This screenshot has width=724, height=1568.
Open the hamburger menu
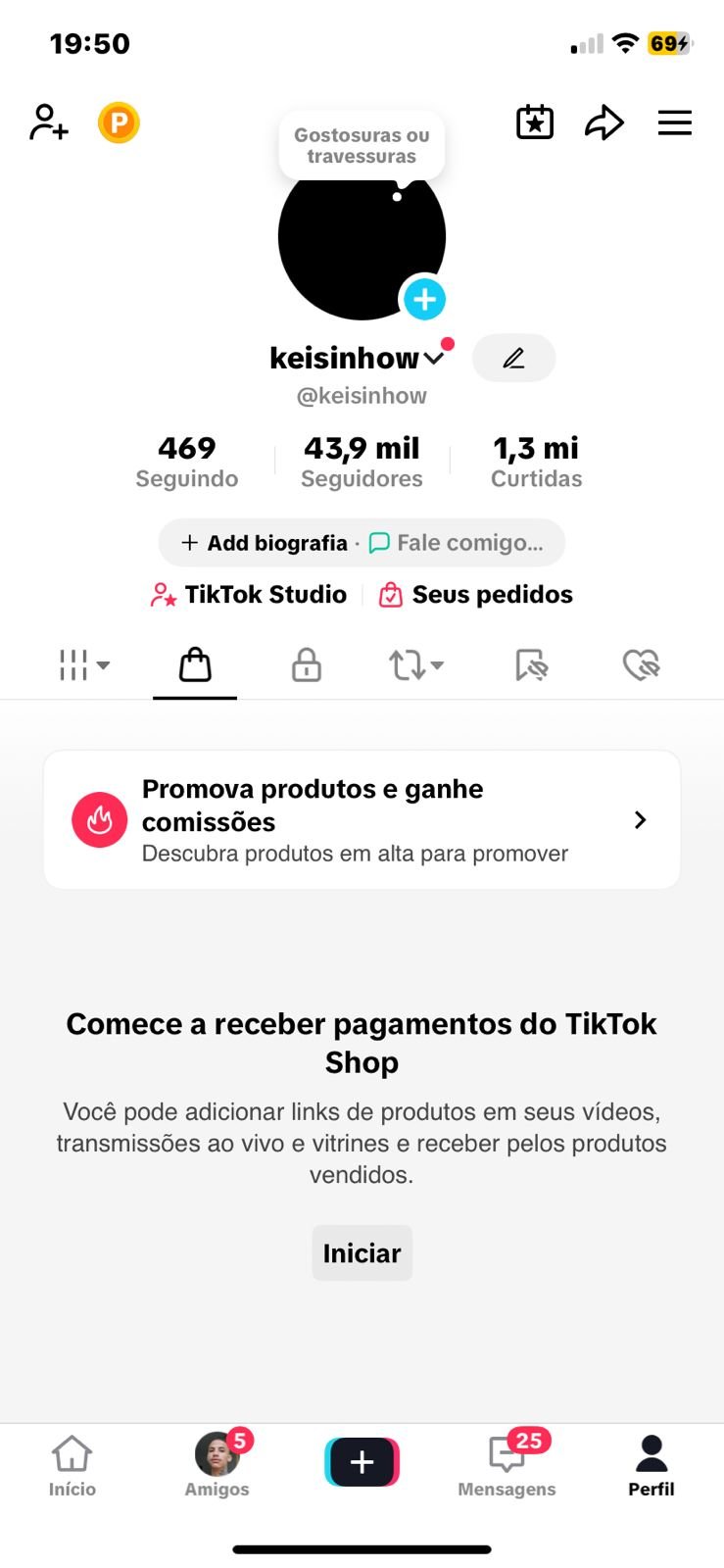tap(675, 122)
